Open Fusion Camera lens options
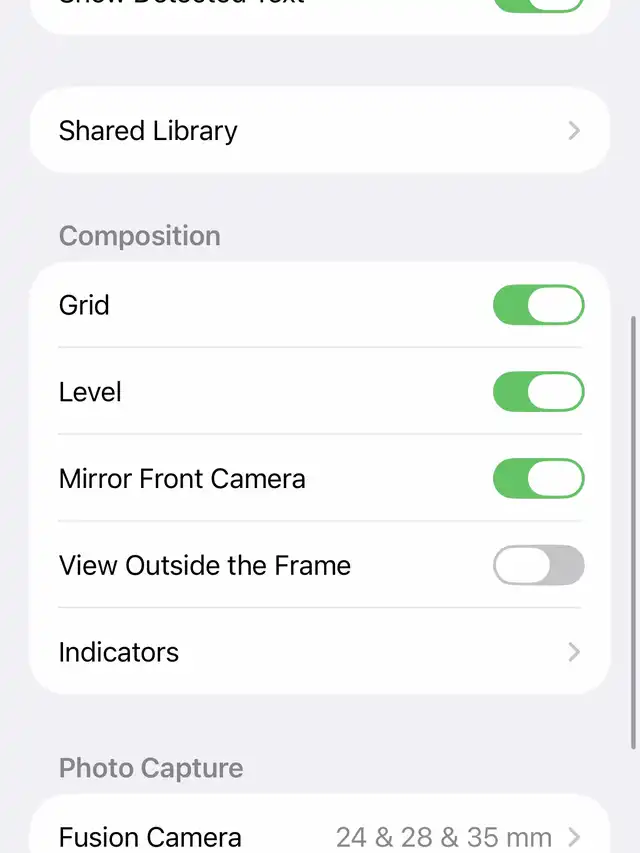The height and width of the screenshot is (853, 640). click(319, 836)
